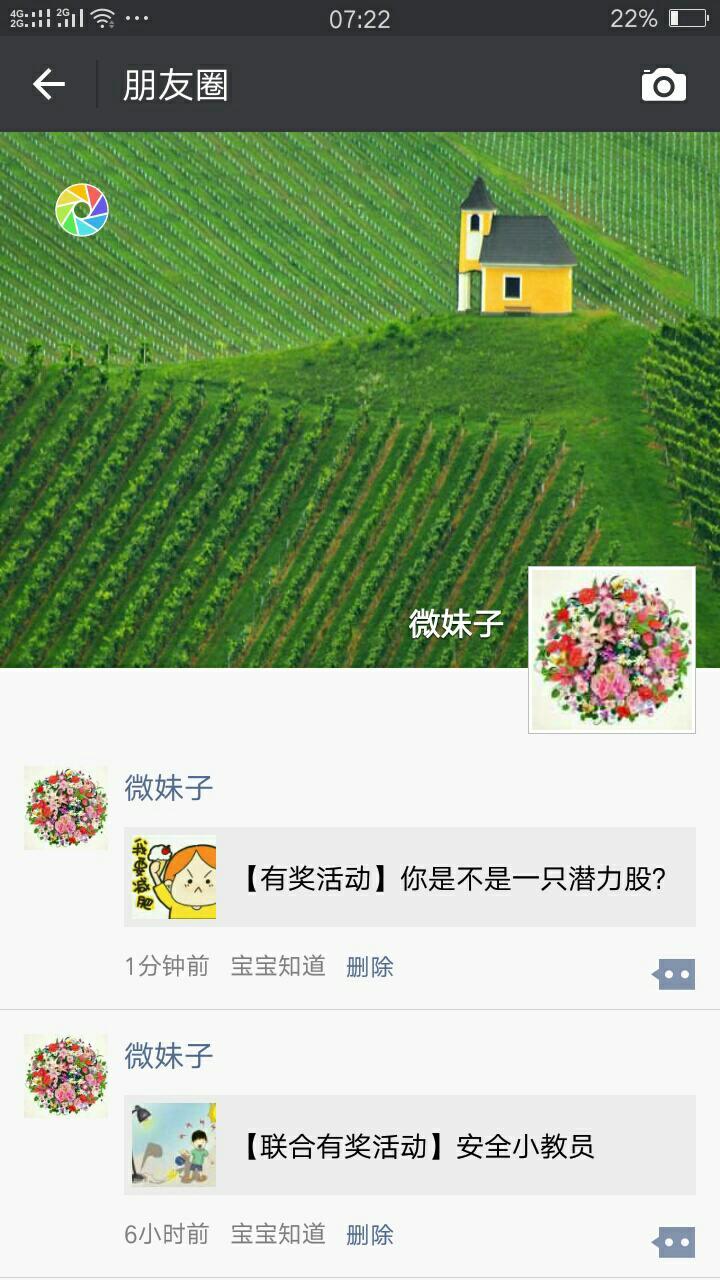
Task: Open 微妹子's large profile picture on the cover
Action: (x=611, y=650)
